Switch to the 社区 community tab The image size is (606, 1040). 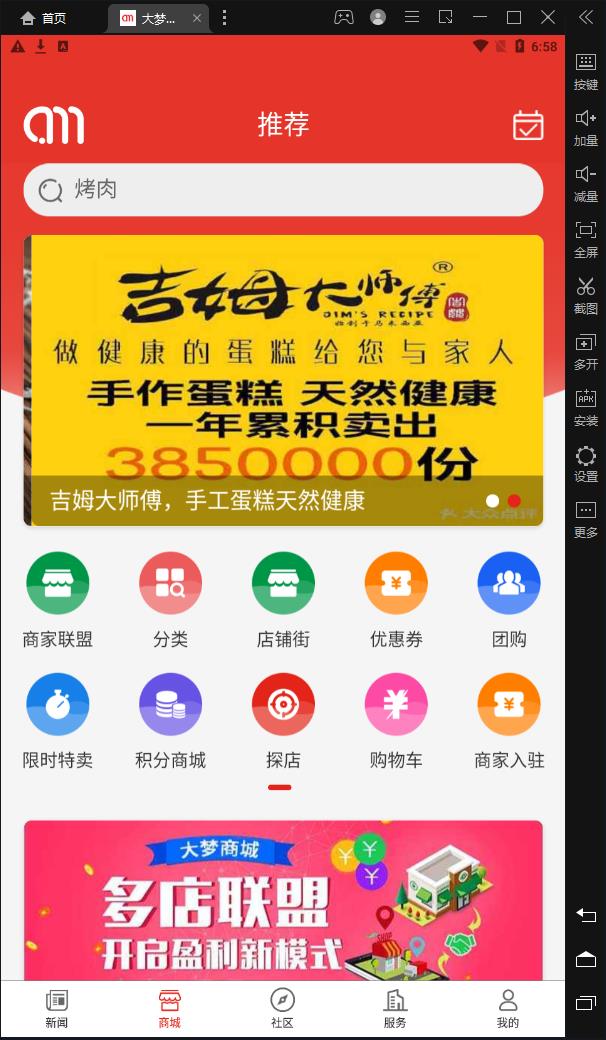pyautogui.click(x=283, y=1008)
